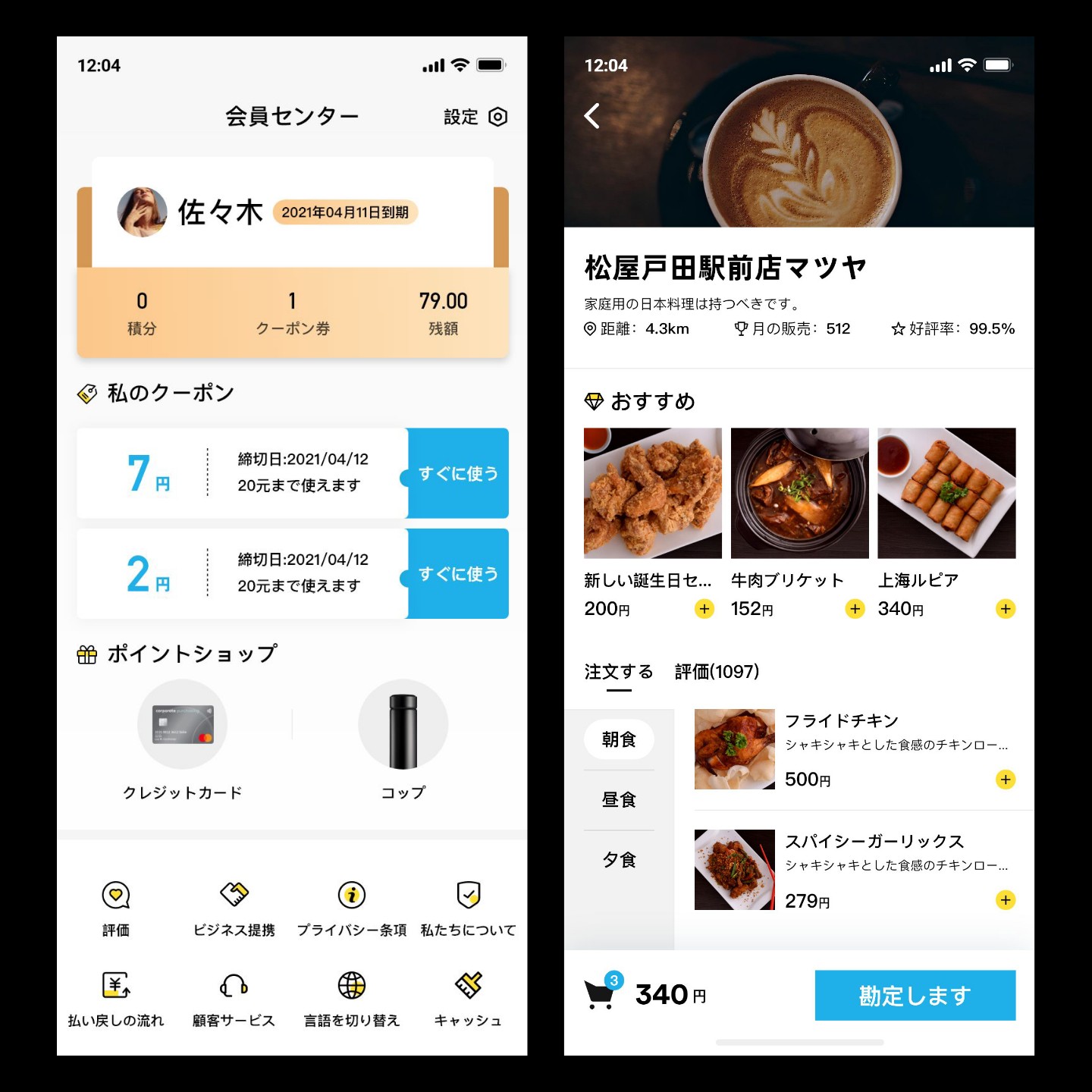Clear キャッシュ

point(469,998)
